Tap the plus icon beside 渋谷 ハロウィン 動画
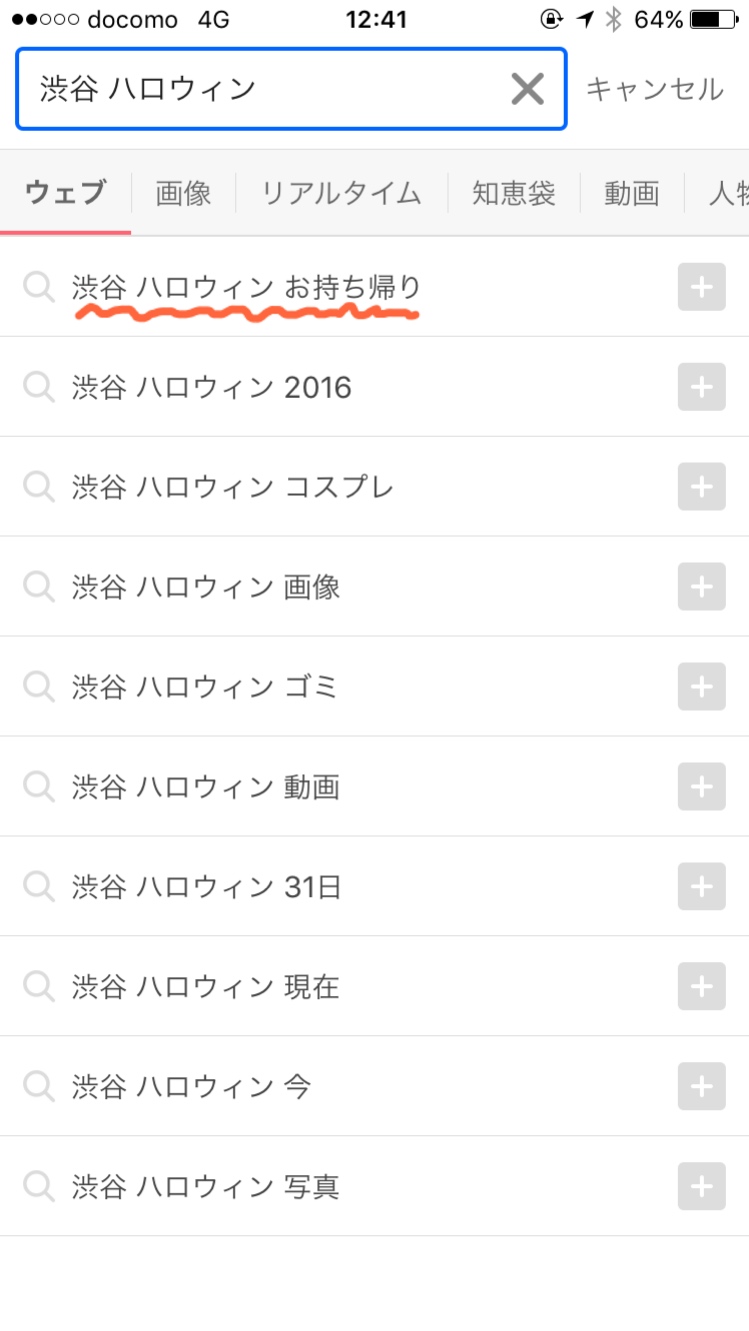749x1331 pixels. 702,787
